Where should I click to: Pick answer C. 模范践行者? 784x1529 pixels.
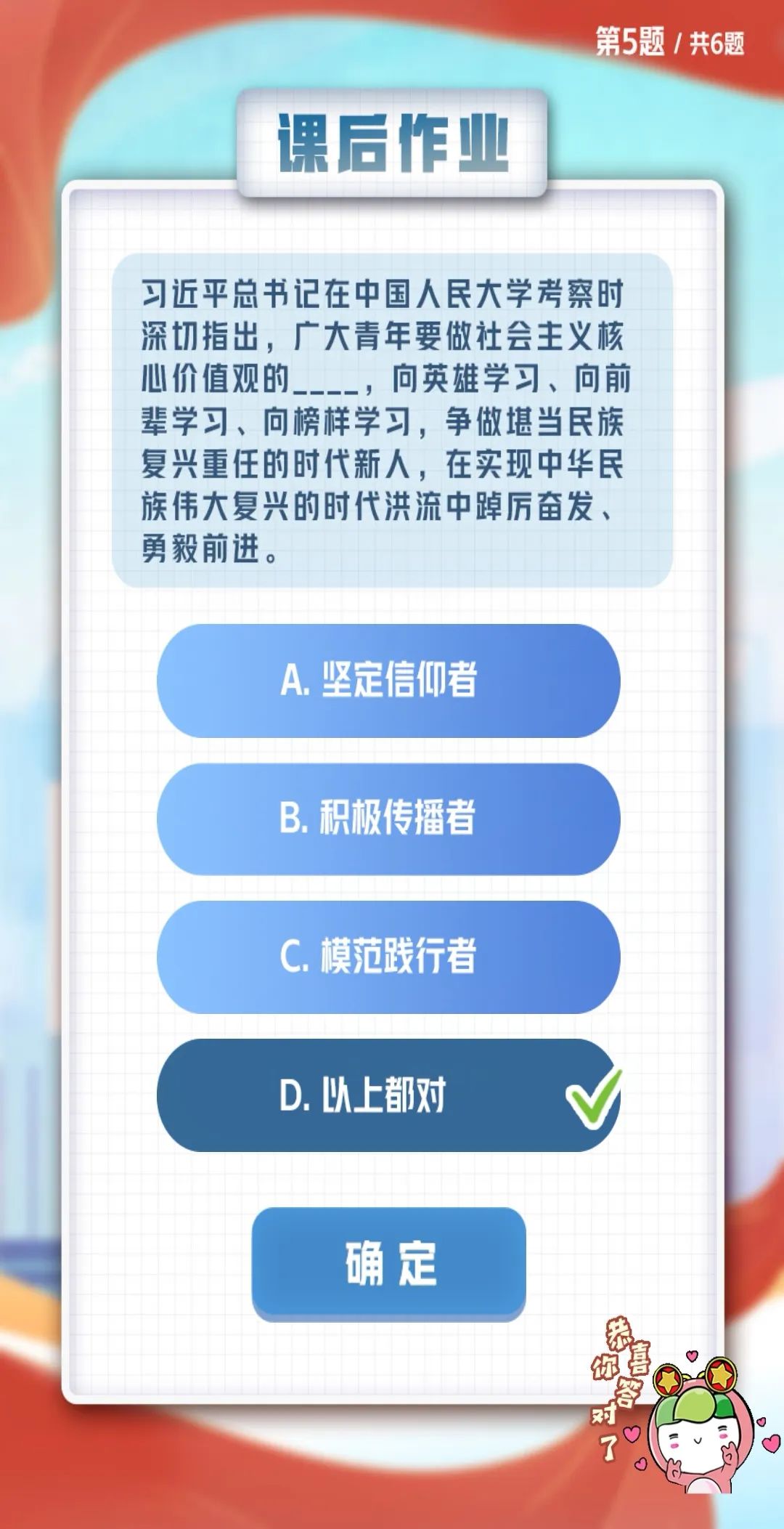point(388,957)
